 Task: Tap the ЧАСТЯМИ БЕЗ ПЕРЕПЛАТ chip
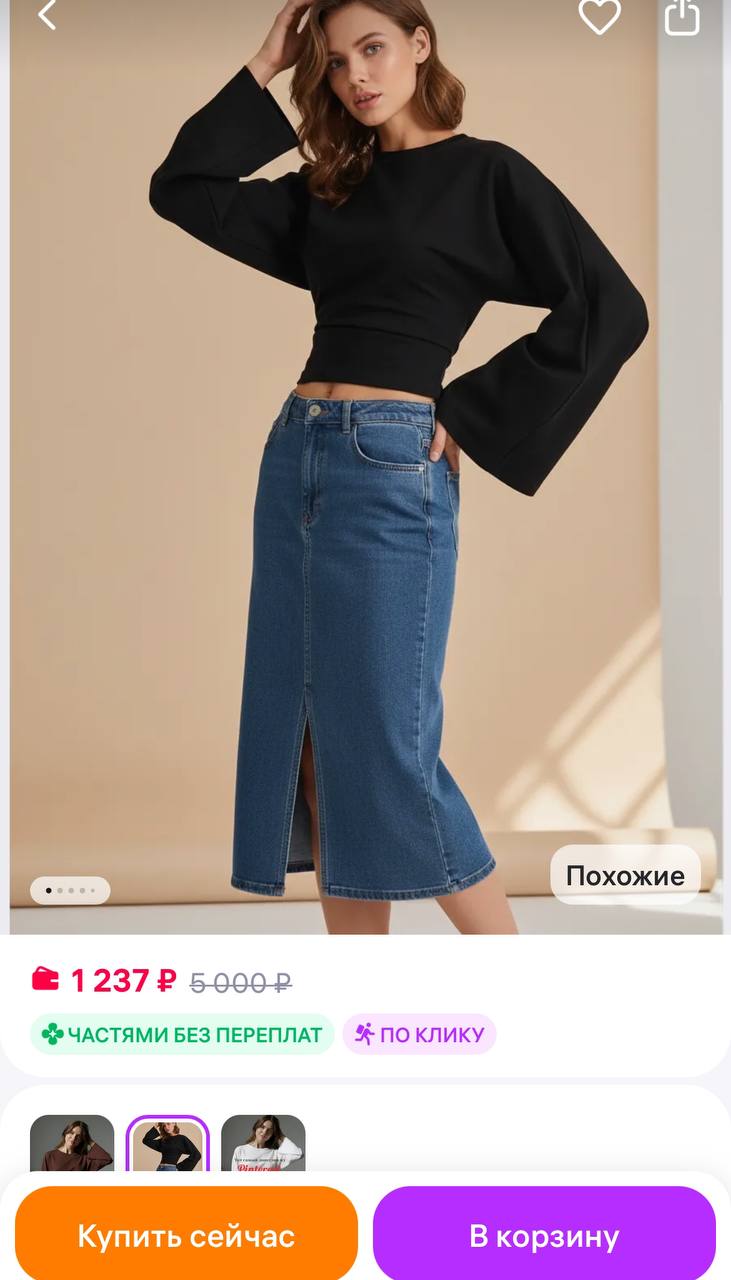(x=182, y=1034)
